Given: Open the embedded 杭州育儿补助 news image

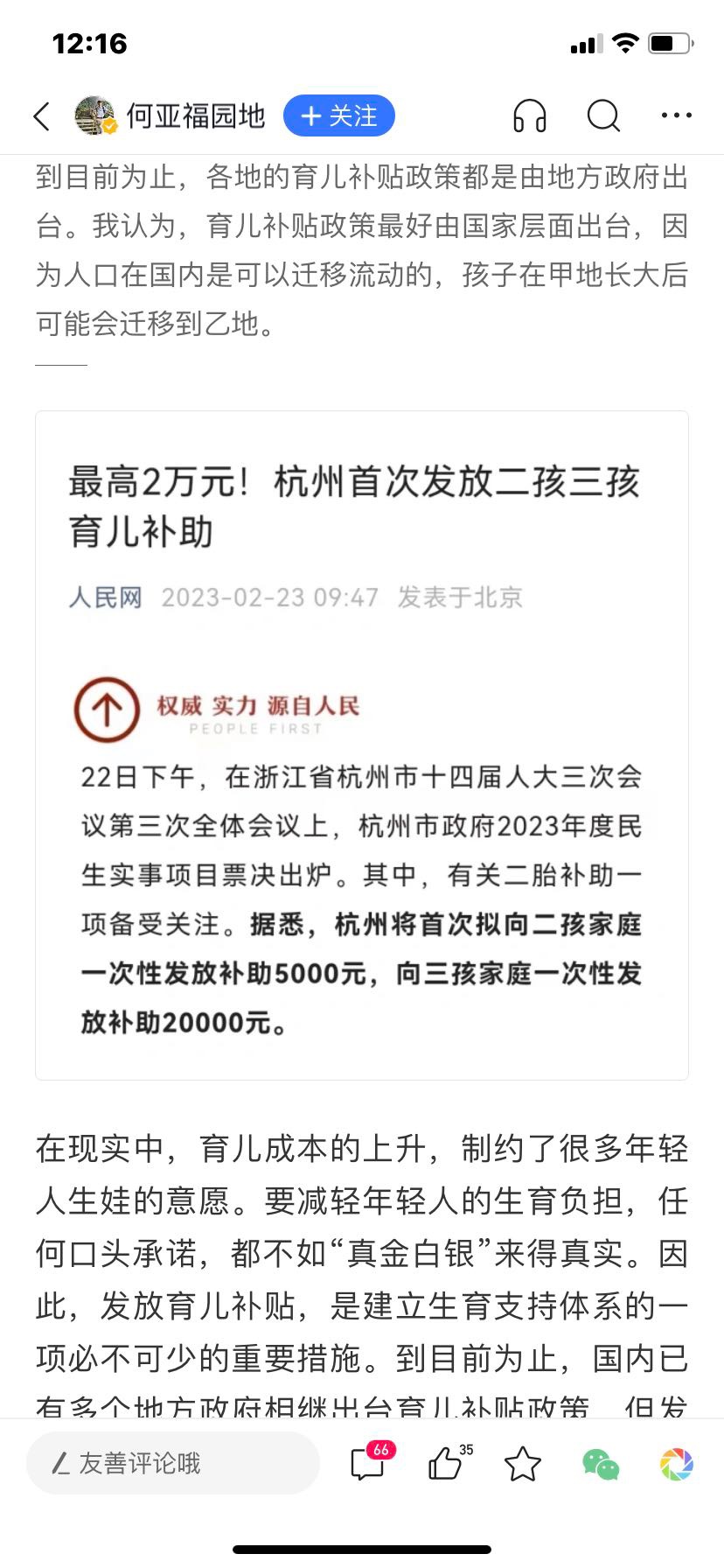Looking at the screenshot, I should [x=362, y=745].
